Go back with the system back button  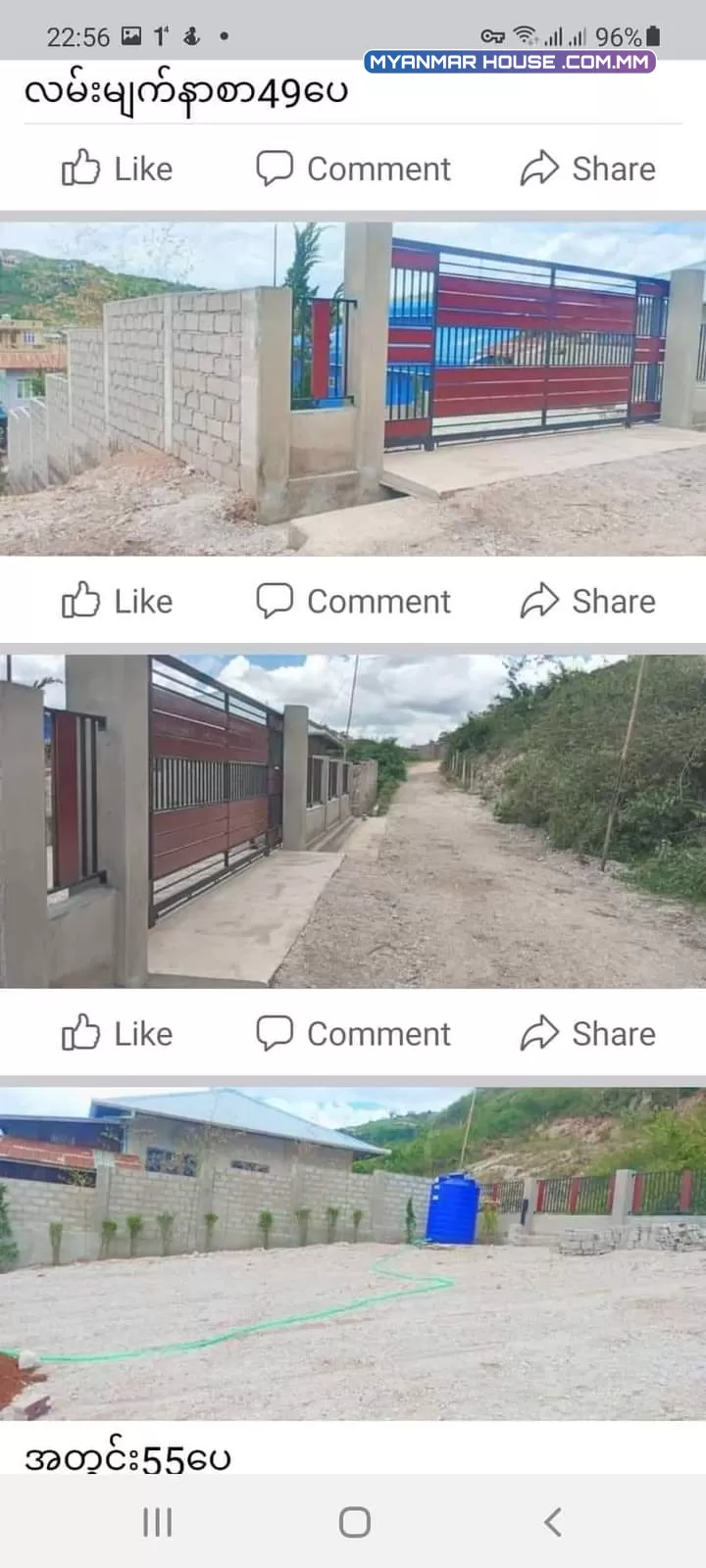[552, 1522]
